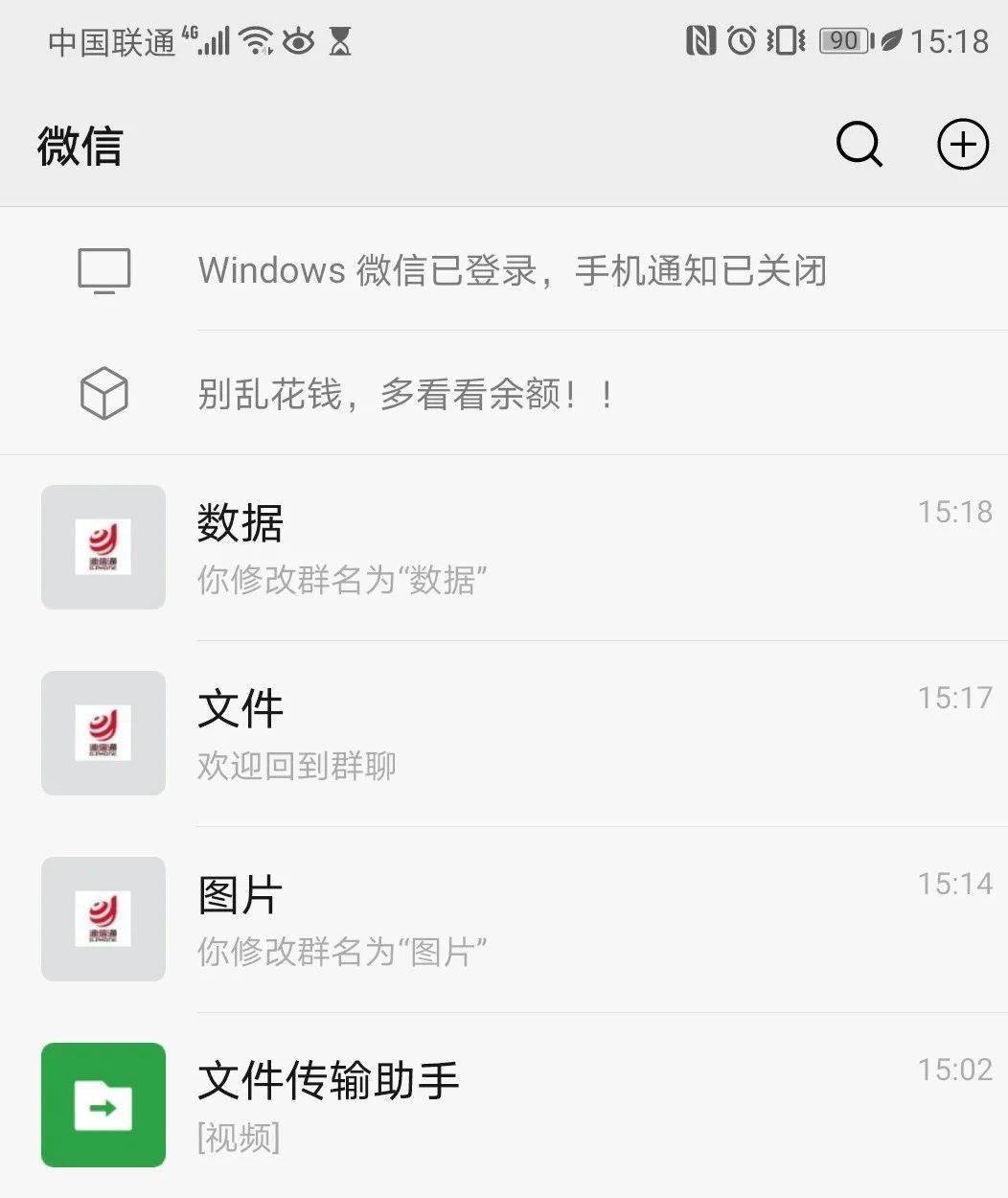Image resolution: width=1008 pixels, height=1198 pixels.
Task: Open the 别乱花钱，多看看余额 row
Action: point(406,394)
